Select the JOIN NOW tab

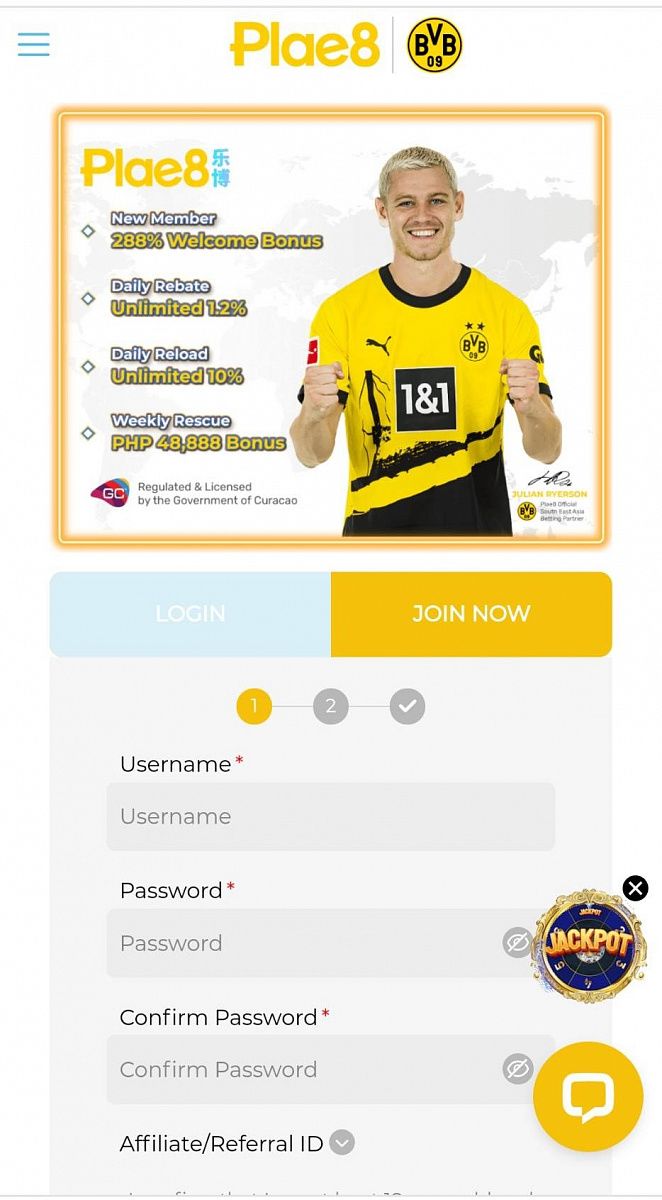[471, 614]
